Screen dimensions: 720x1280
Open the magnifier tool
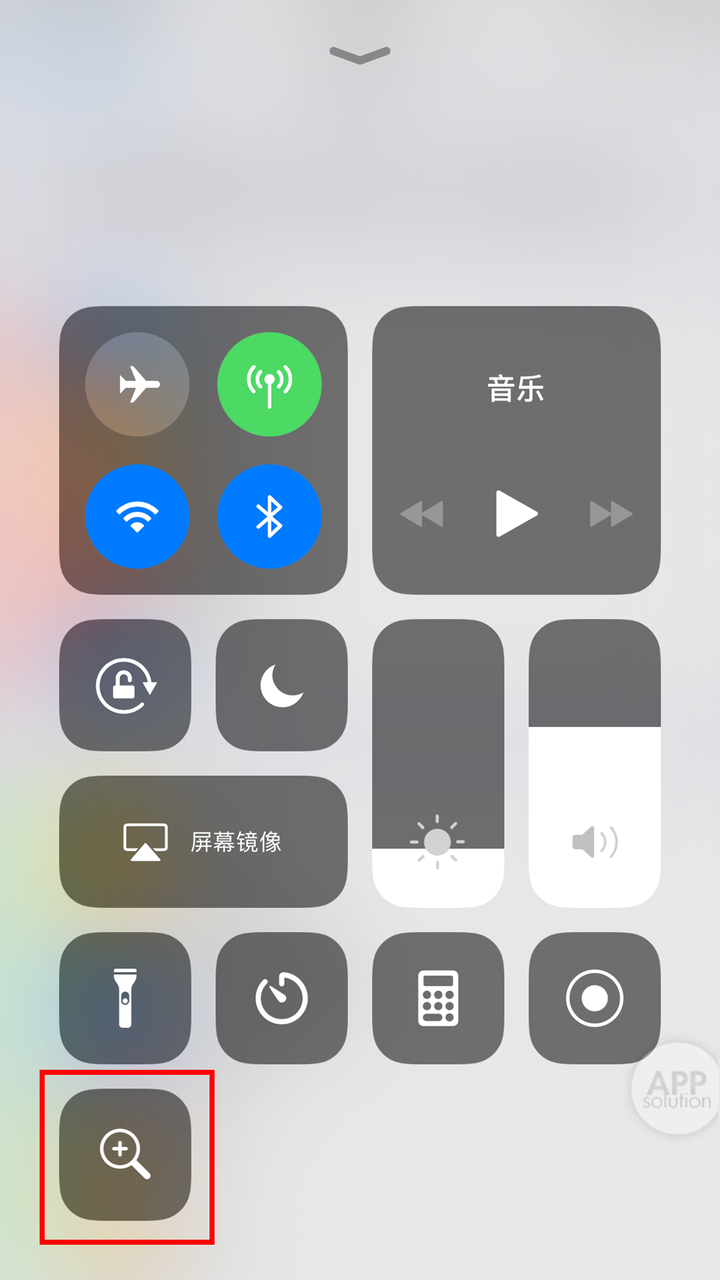point(126,1154)
